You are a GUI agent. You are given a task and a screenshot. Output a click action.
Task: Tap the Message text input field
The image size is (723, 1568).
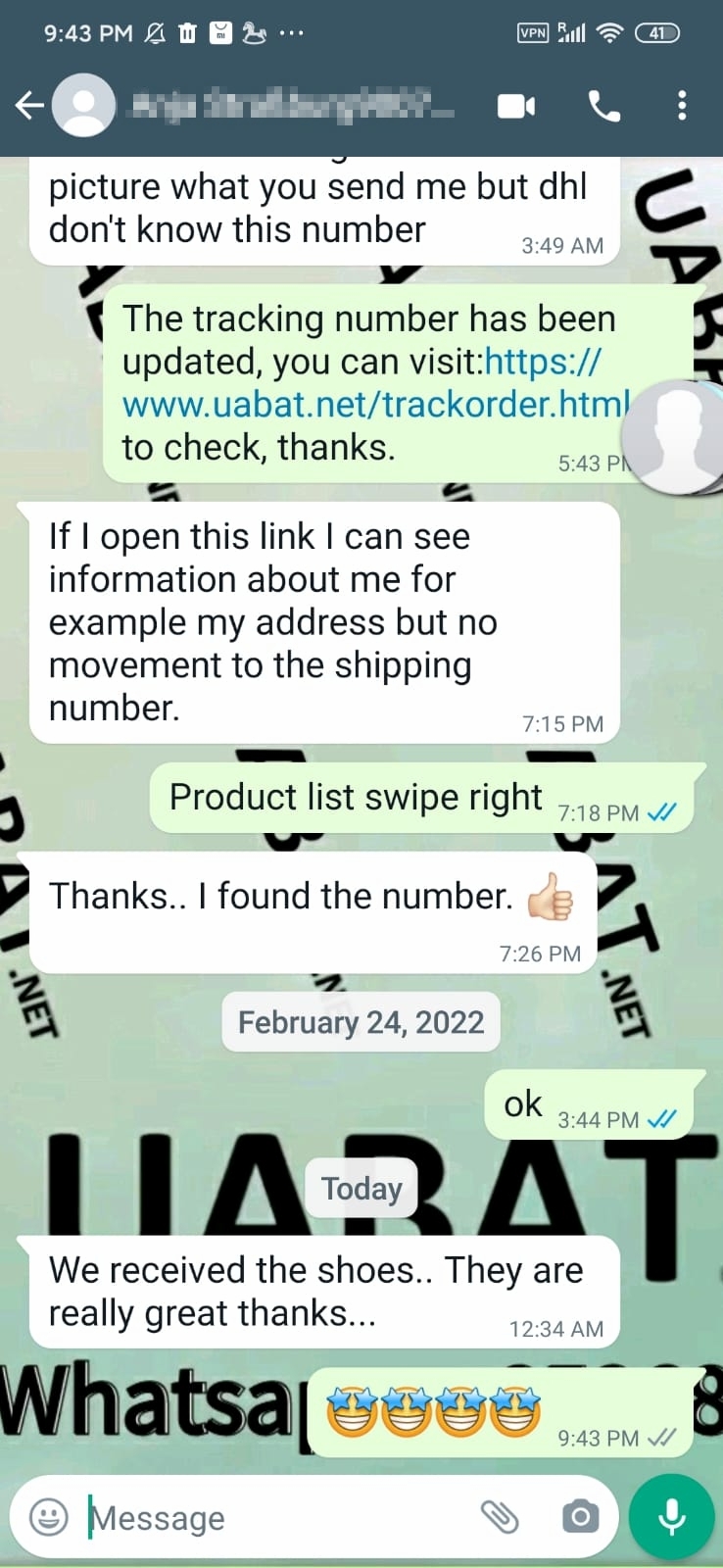tap(274, 1517)
